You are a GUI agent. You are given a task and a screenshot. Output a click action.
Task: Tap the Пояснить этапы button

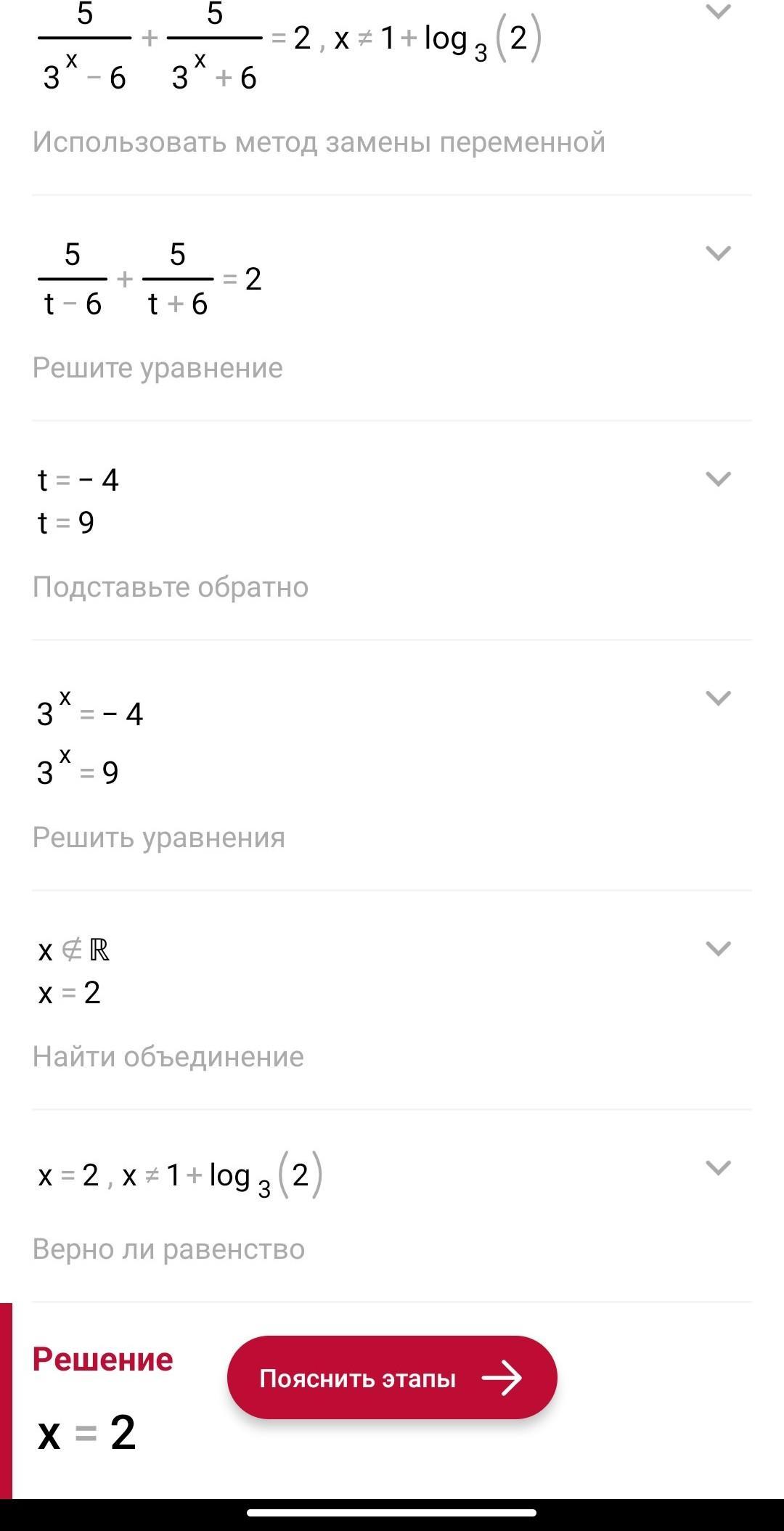(x=392, y=1378)
